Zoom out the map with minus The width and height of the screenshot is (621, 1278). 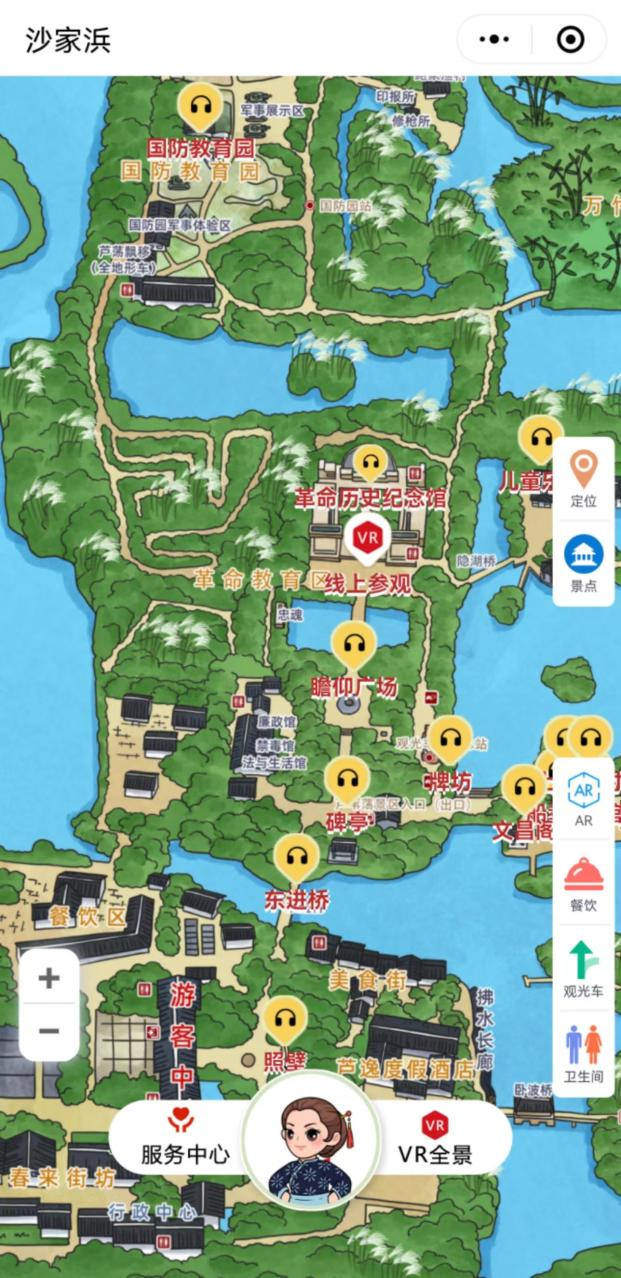coord(49,1031)
